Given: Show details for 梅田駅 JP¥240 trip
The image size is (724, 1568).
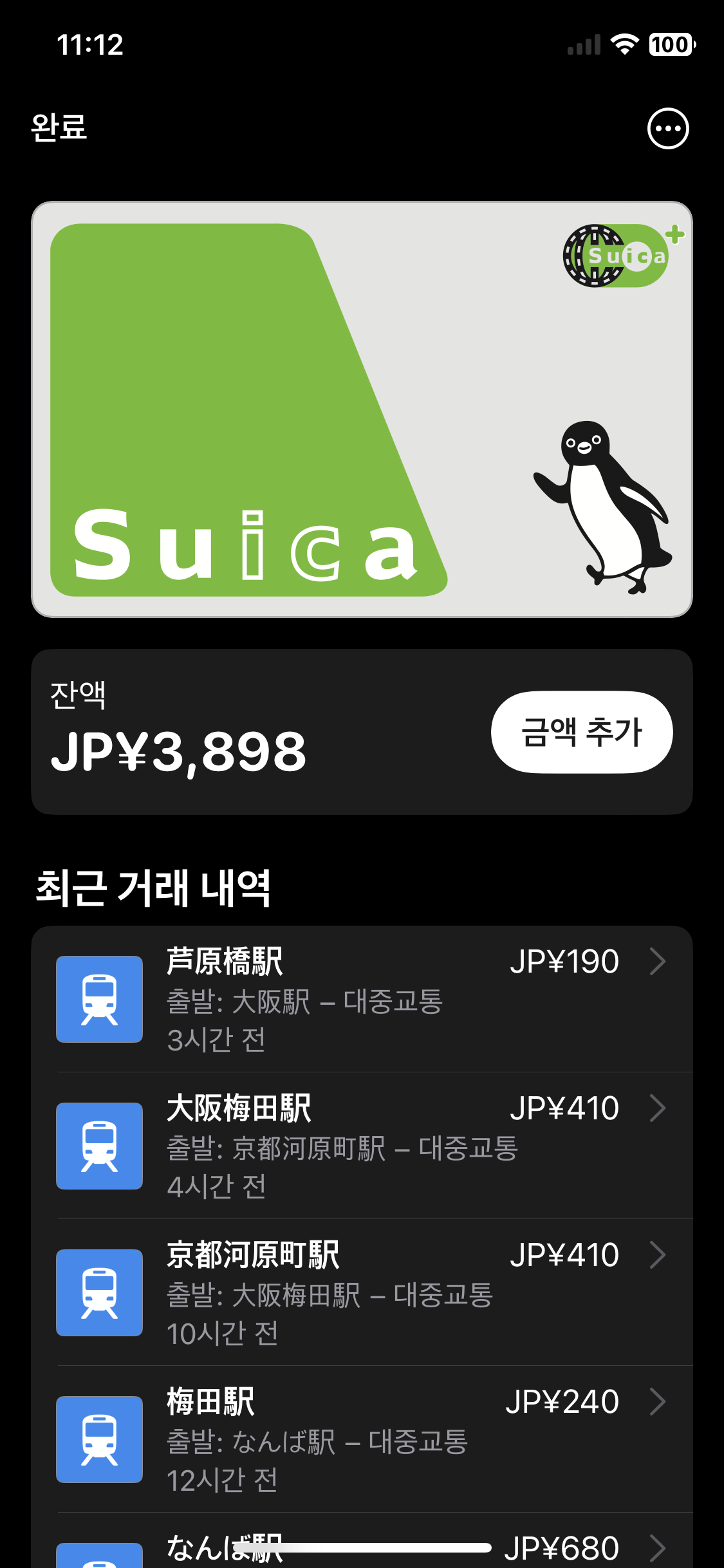Looking at the screenshot, I should coord(362,1439).
